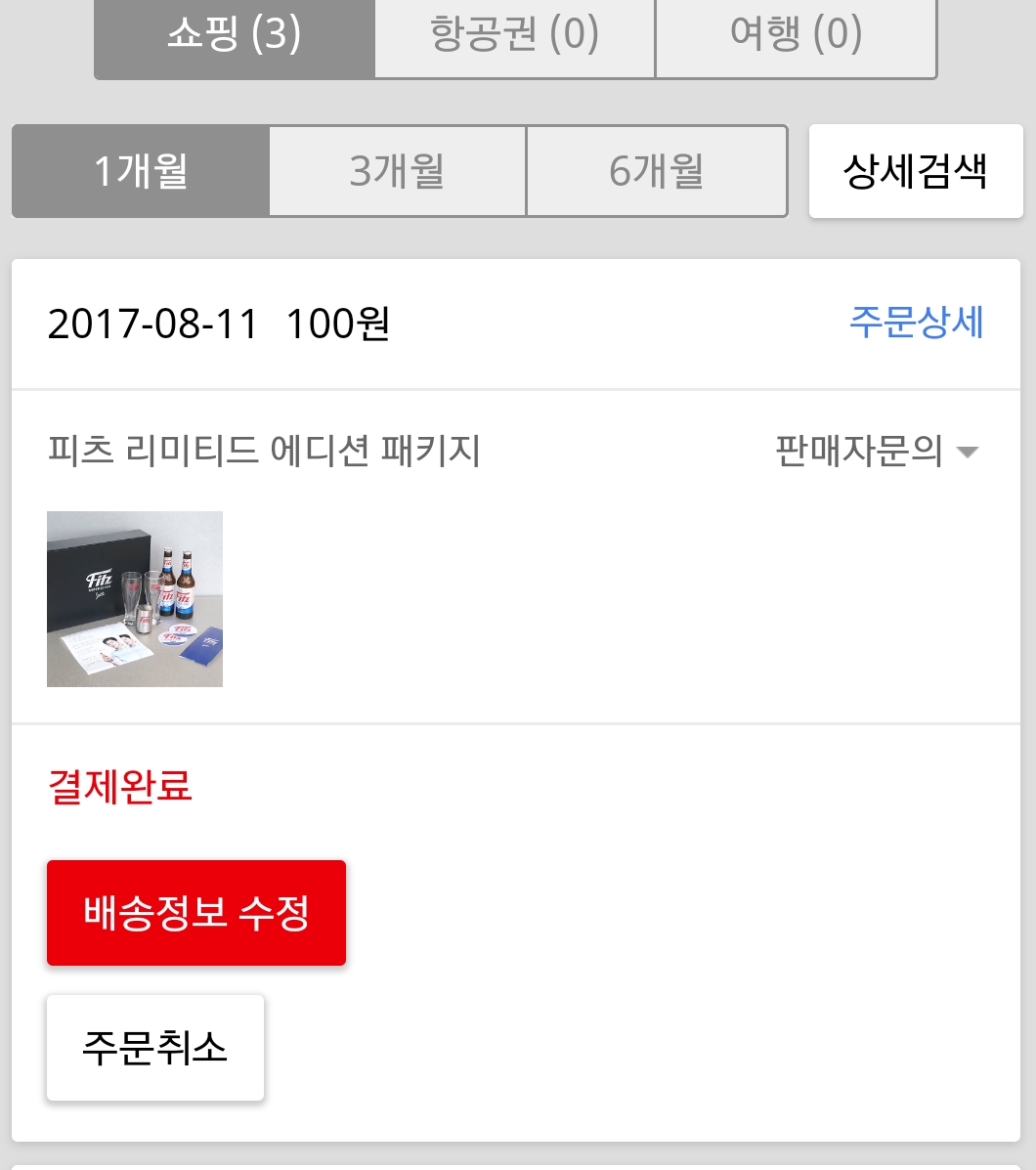Select the 3개월 period filter
1036x1170 pixels.
(397, 171)
